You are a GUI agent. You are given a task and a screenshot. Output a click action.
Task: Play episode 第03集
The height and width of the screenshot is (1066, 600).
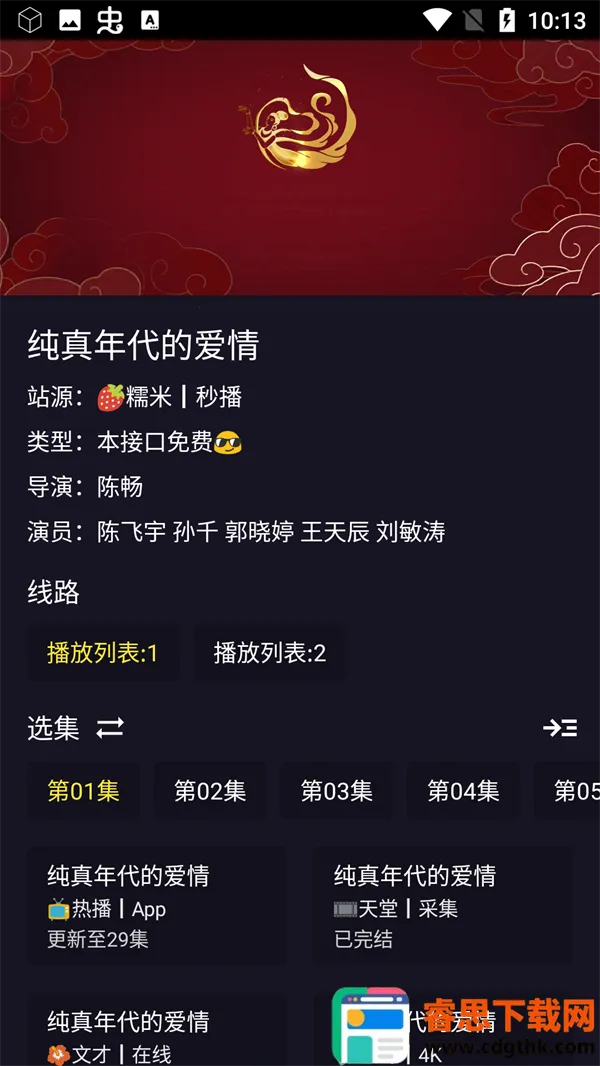(x=336, y=791)
